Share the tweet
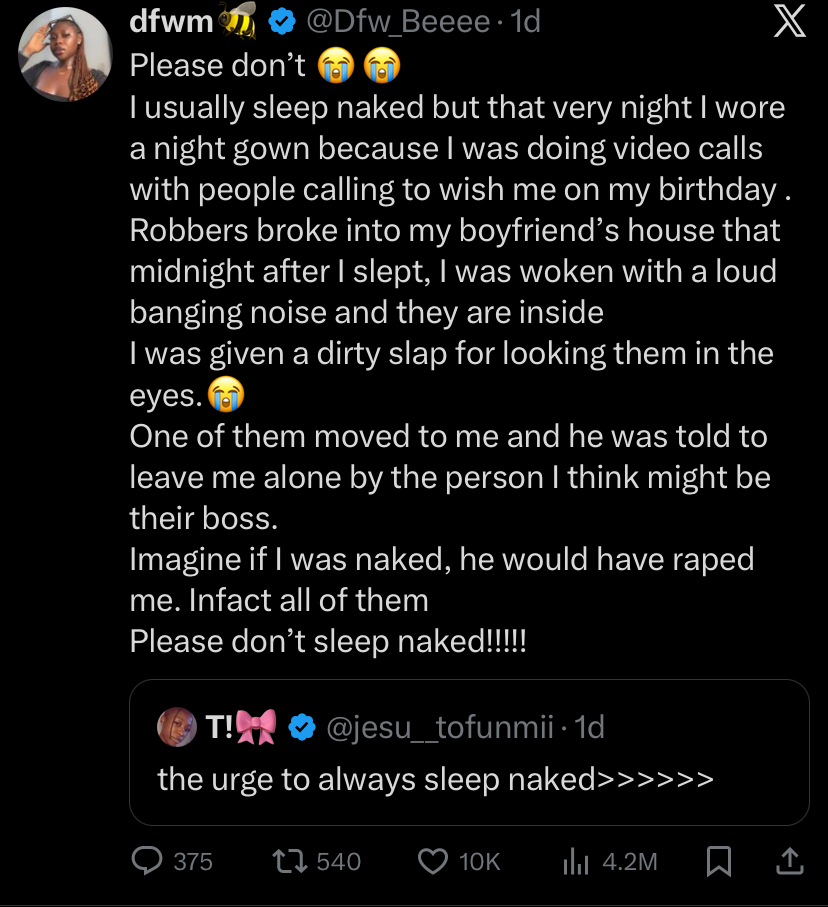The image size is (828, 907). (x=789, y=861)
